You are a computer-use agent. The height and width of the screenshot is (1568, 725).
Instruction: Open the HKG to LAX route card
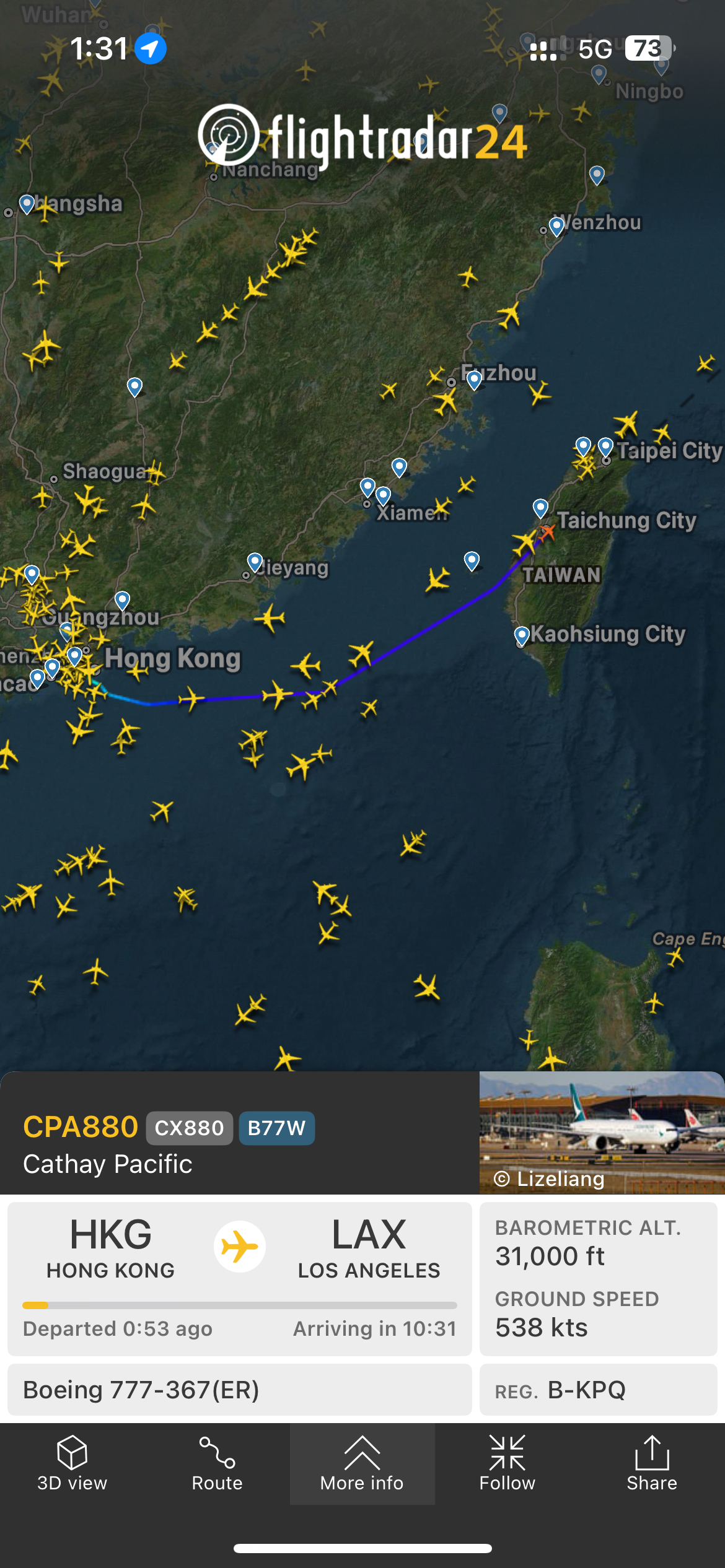(x=239, y=1278)
